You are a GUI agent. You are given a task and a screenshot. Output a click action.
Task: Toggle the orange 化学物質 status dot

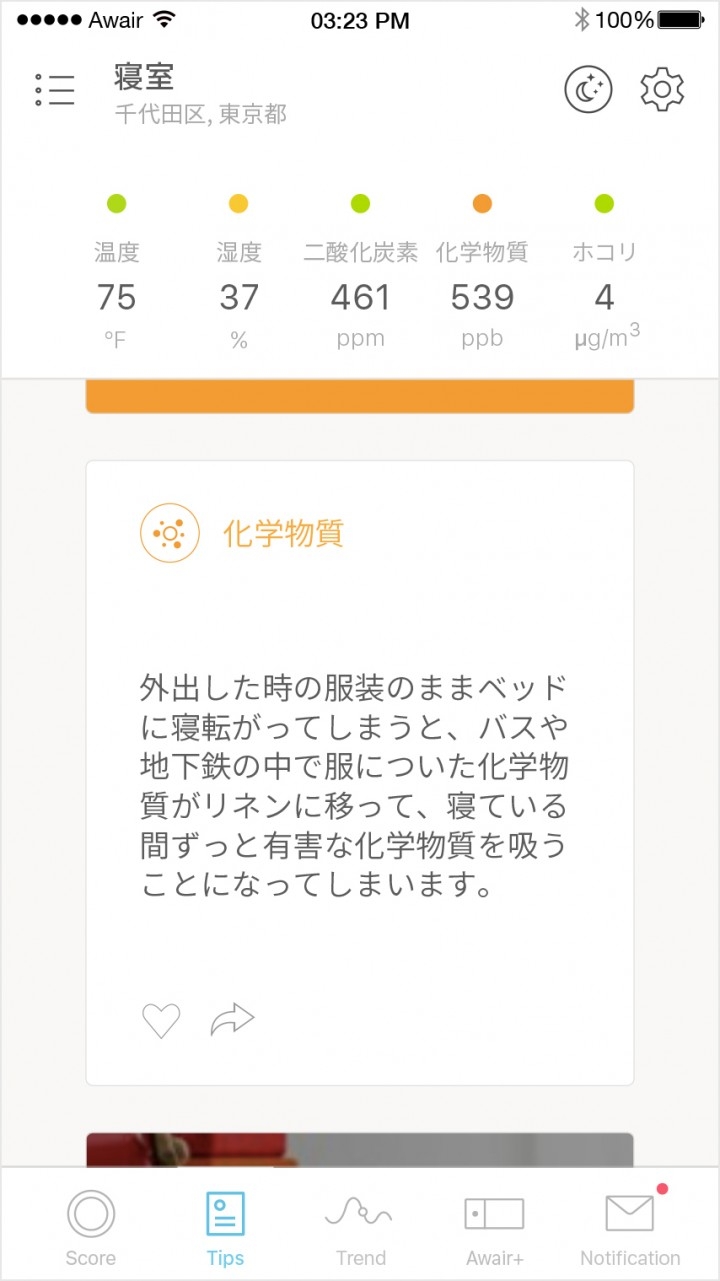pyautogui.click(x=482, y=203)
